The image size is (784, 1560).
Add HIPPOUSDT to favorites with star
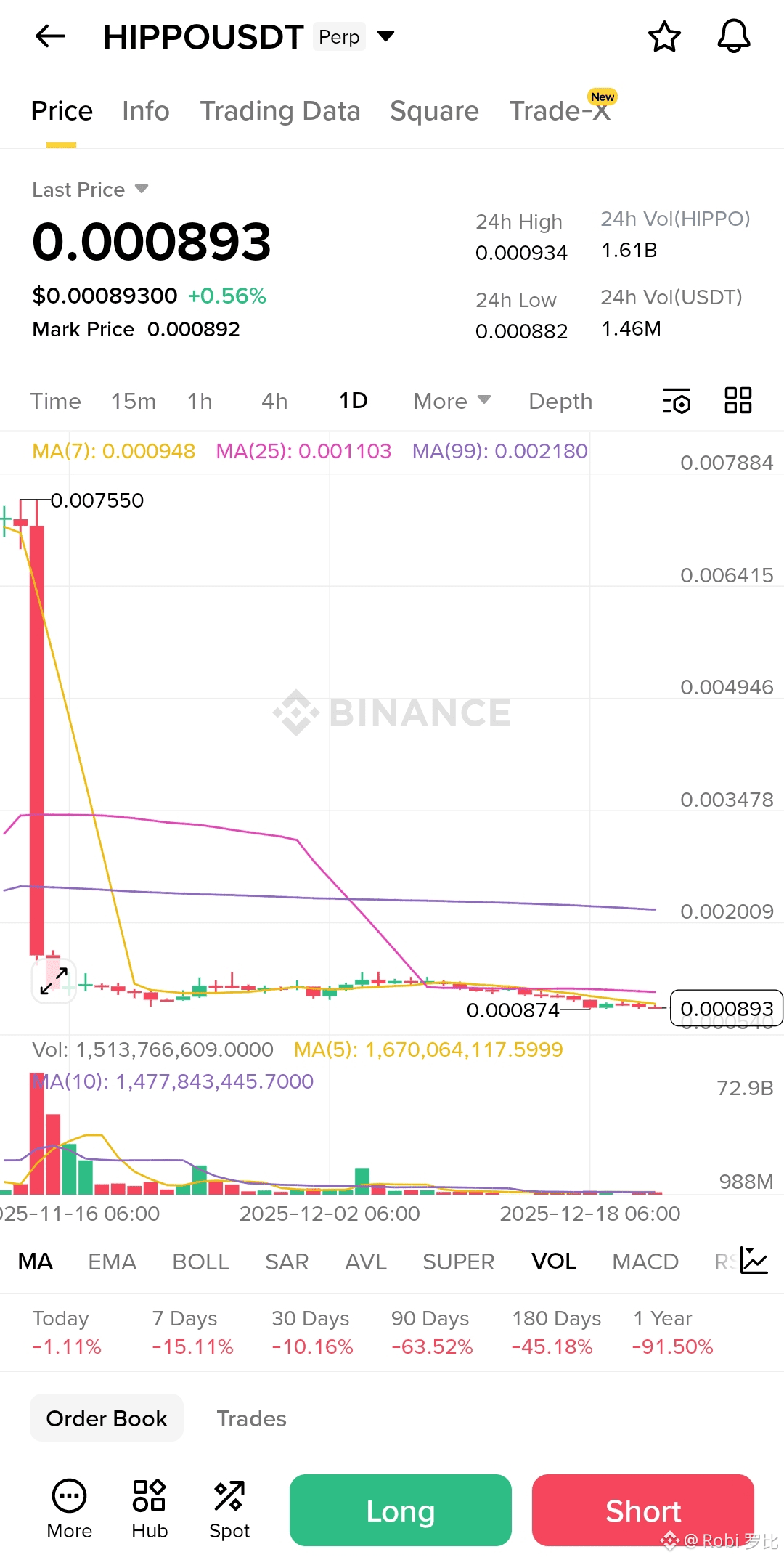pyautogui.click(x=664, y=36)
